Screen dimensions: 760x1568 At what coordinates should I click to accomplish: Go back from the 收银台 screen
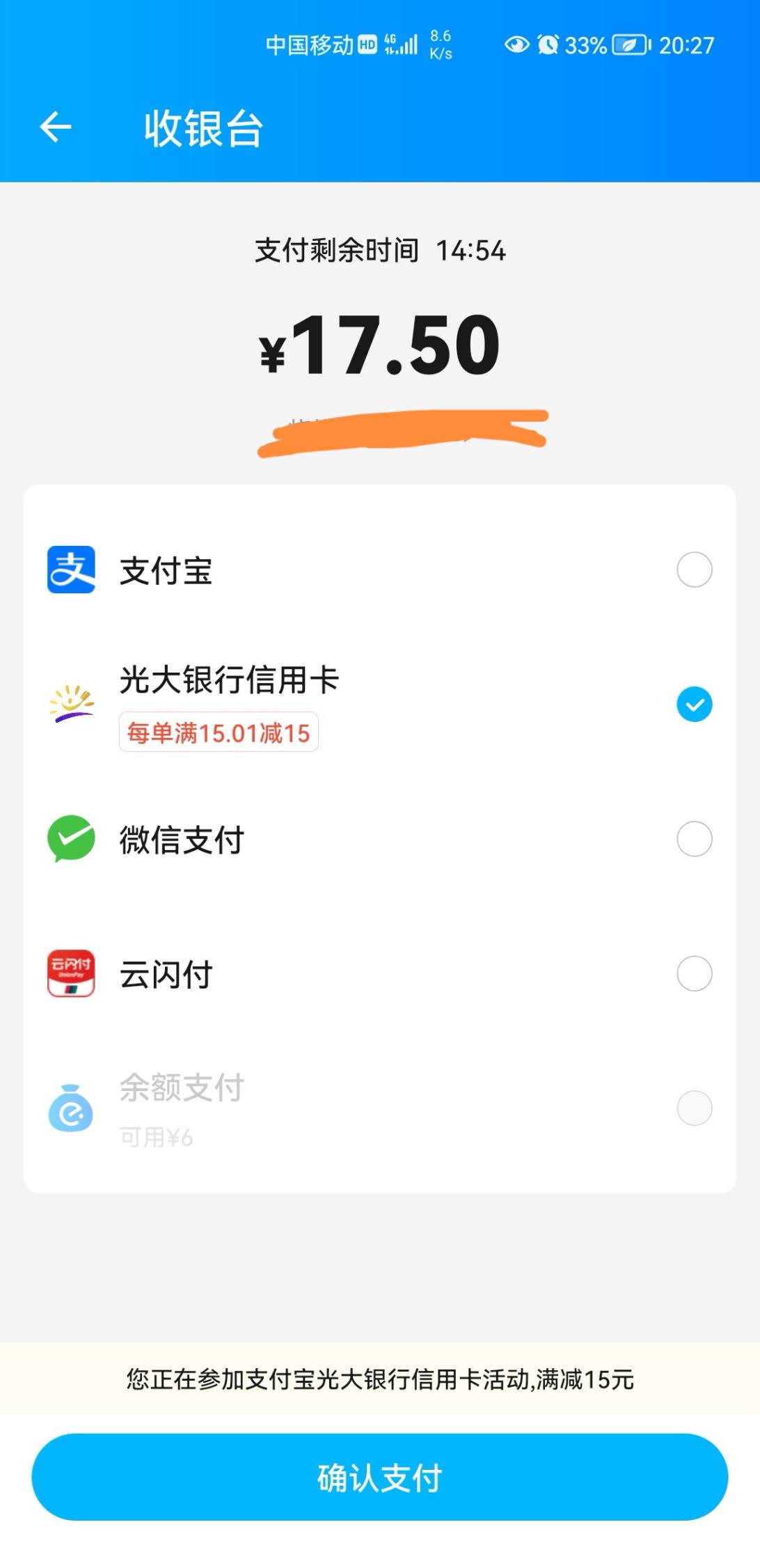point(56,127)
